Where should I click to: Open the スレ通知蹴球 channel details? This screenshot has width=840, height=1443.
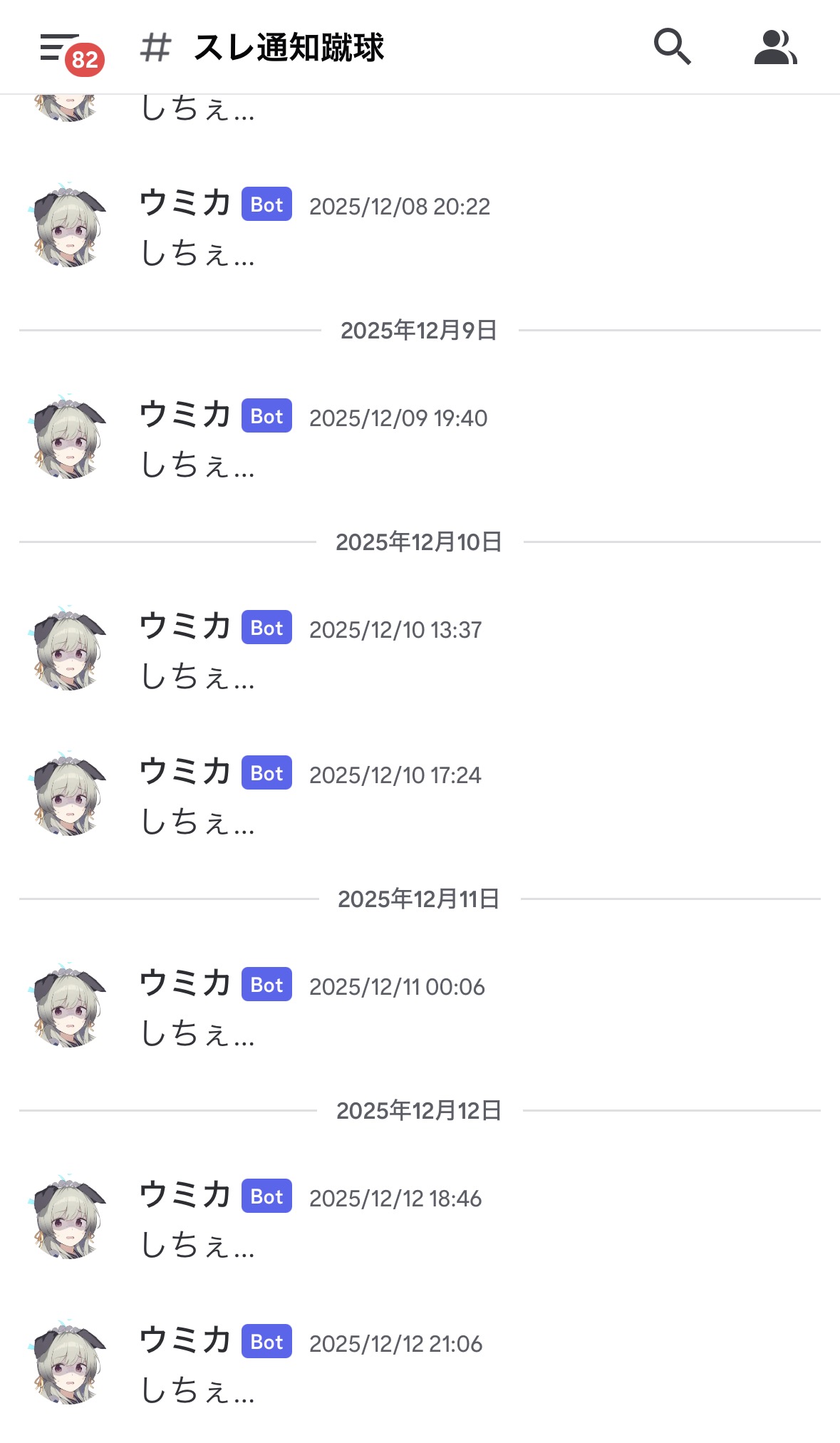288,48
